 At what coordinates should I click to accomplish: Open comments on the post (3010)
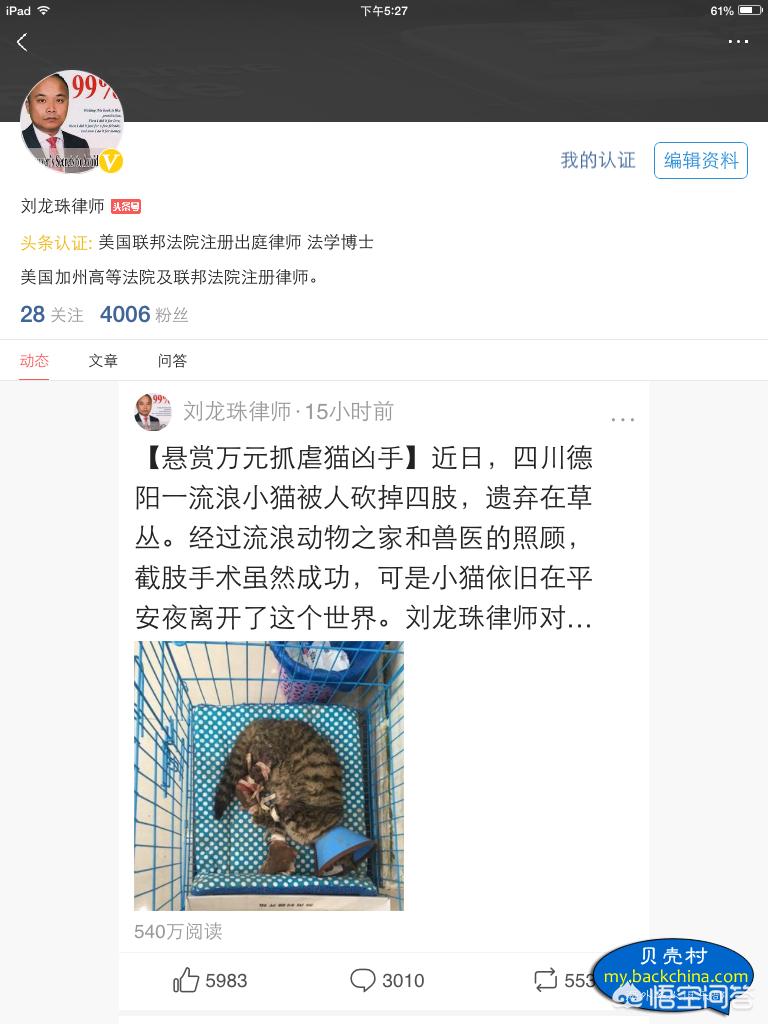tap(387, 980)
